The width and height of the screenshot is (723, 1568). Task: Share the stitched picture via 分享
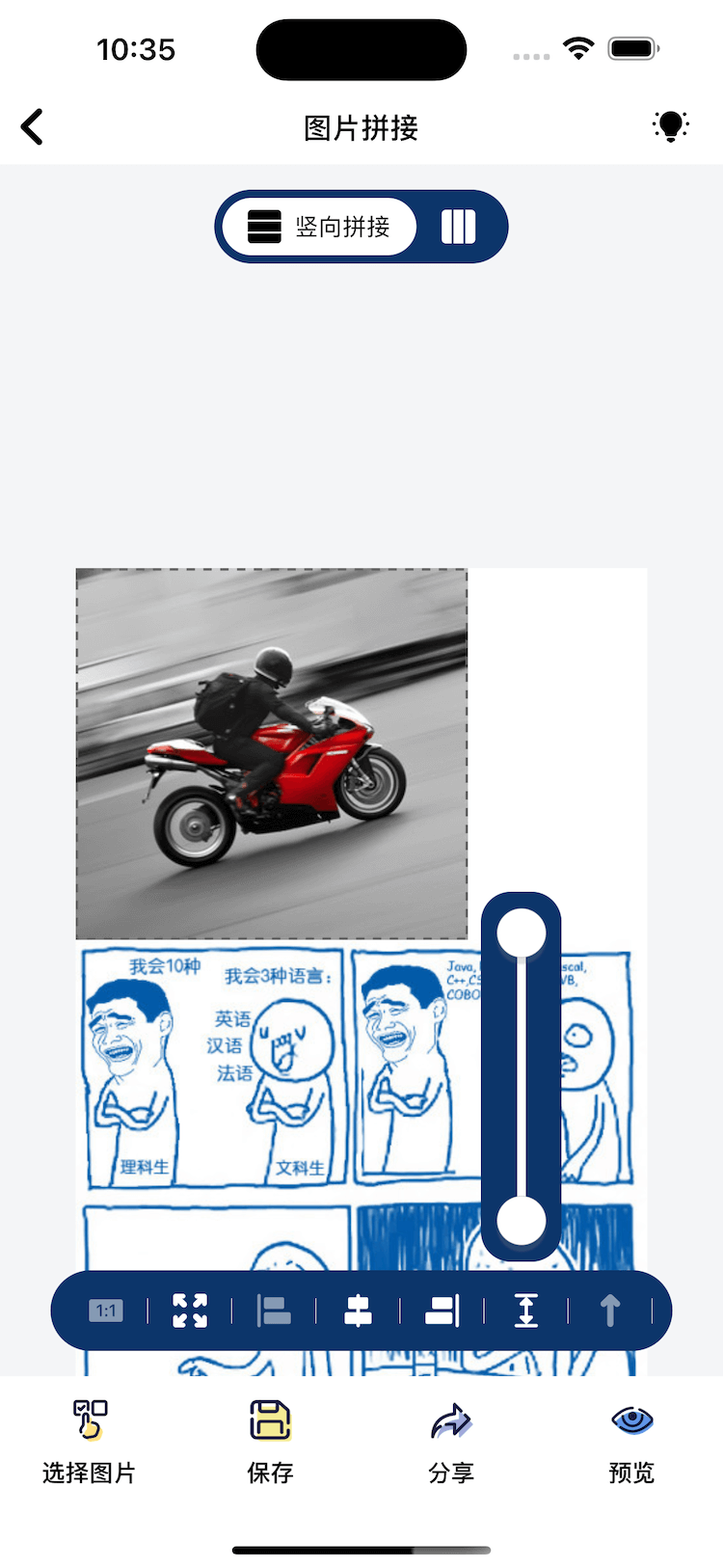451,1440
